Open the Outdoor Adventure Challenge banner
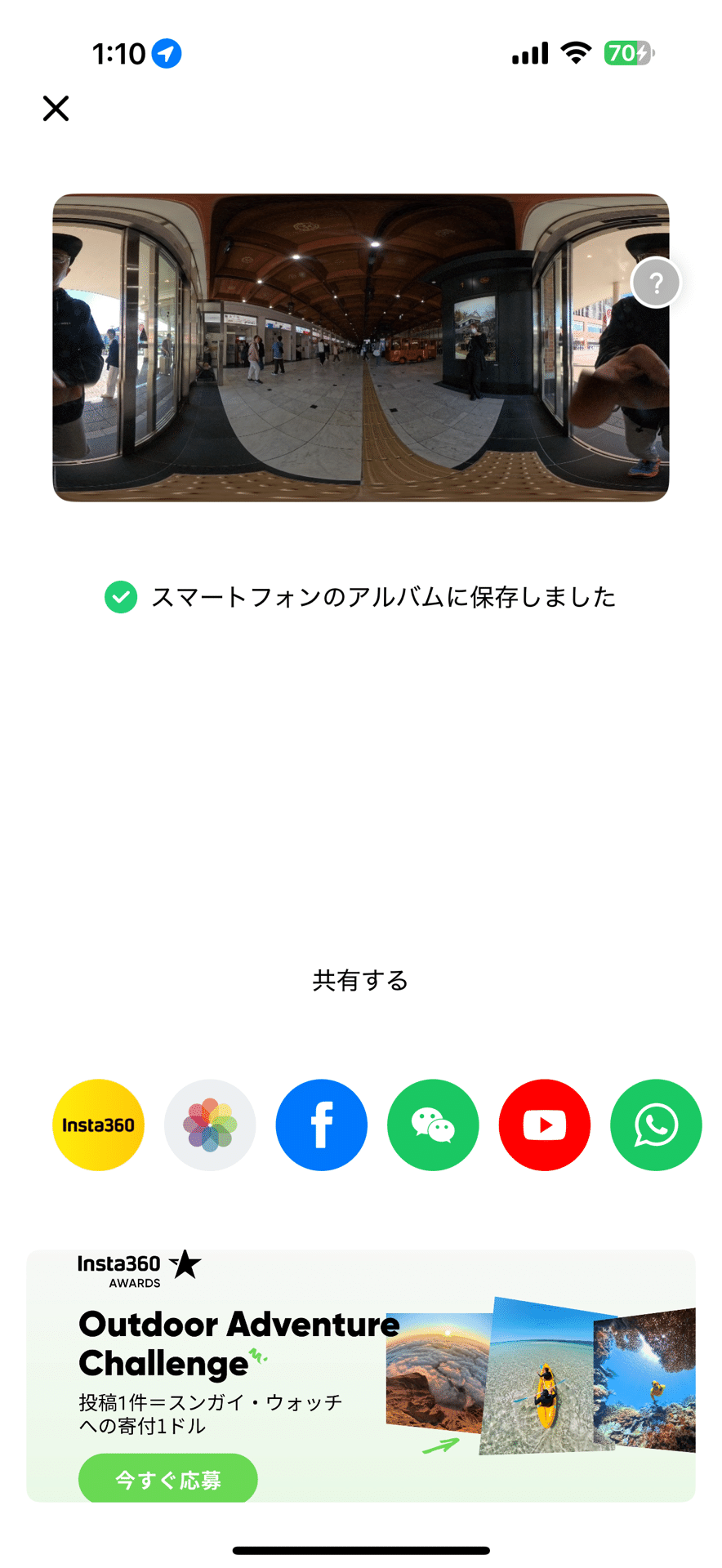 coord(361,1375)
